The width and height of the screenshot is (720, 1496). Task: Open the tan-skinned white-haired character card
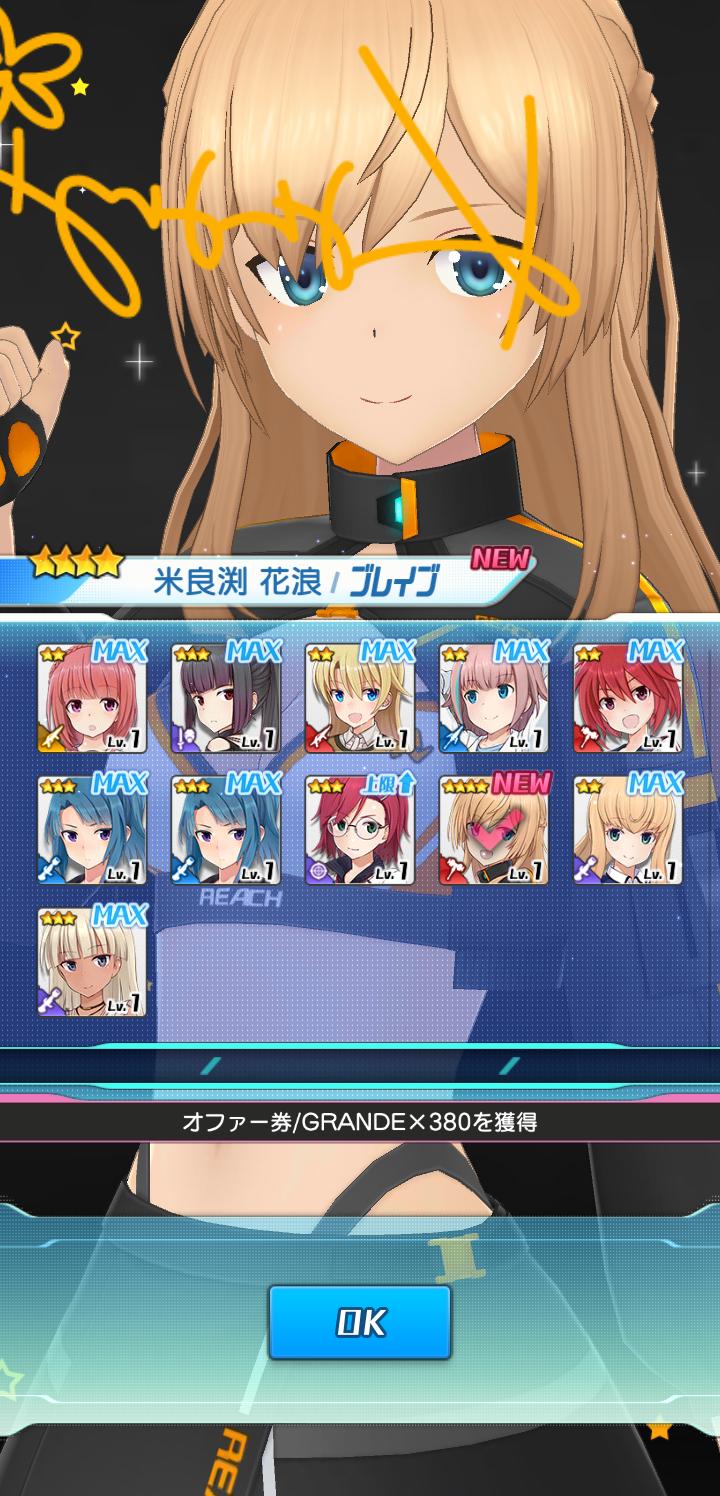click(x=92, y=964)
